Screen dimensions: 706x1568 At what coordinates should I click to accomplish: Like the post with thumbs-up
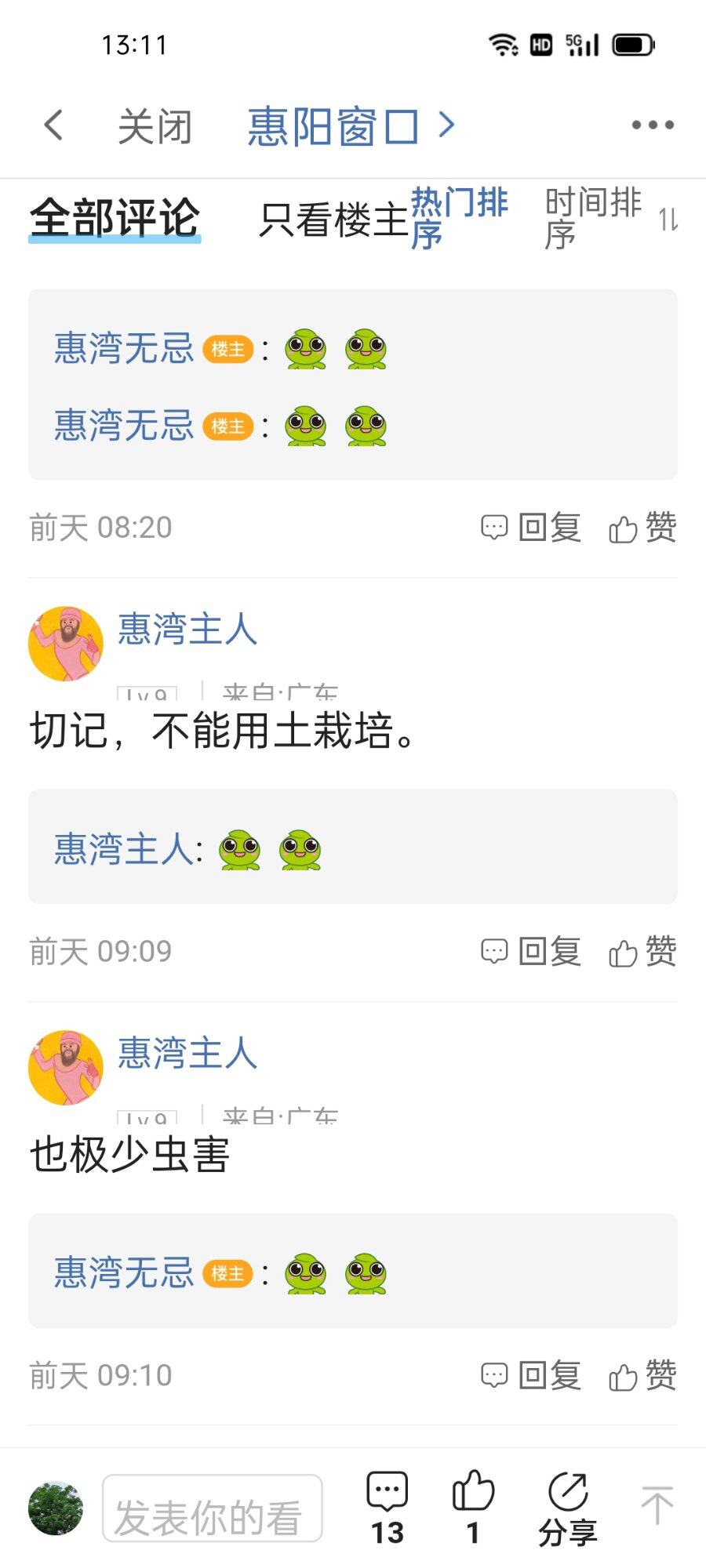click(473, 1507)
